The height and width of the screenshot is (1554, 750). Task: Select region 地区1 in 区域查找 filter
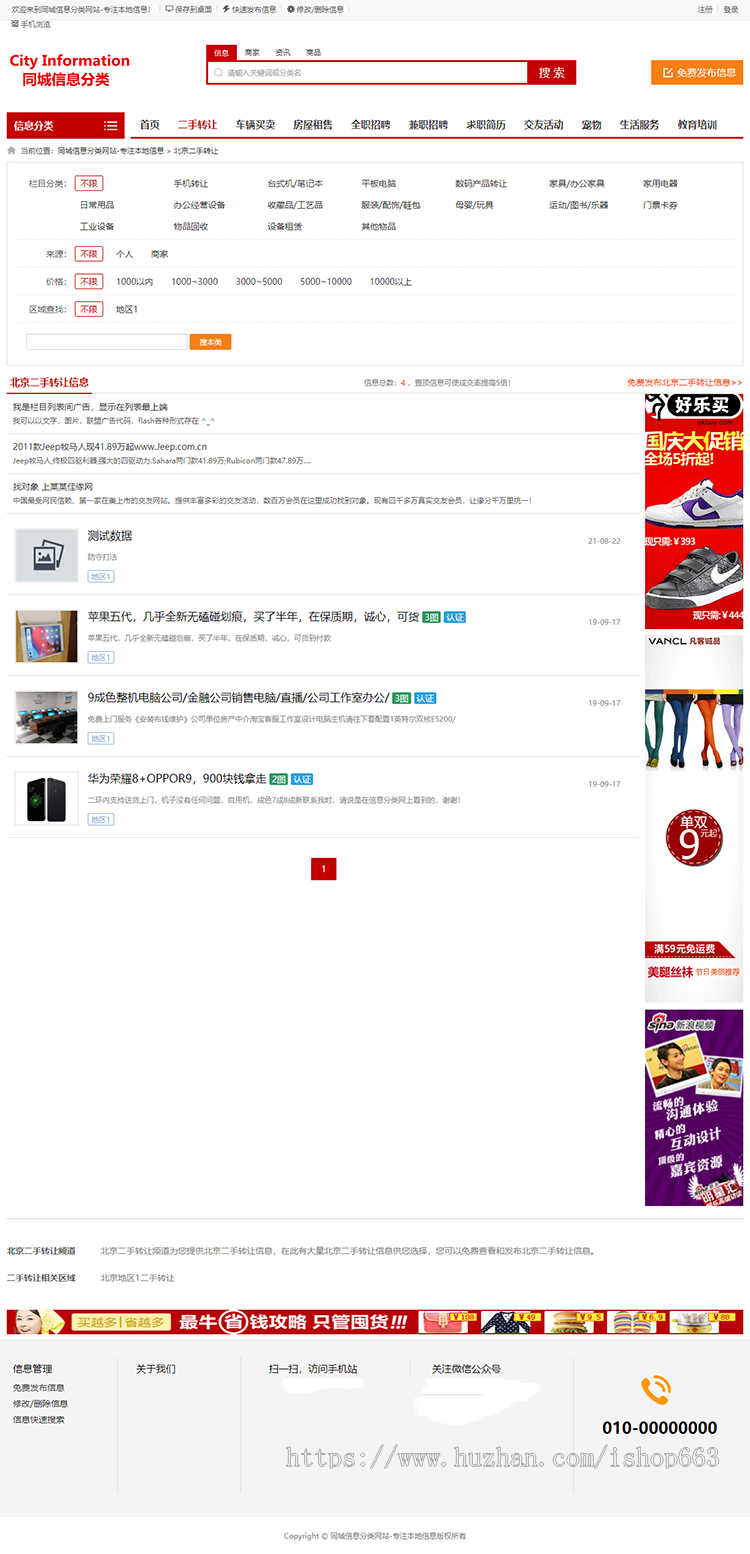pyautogui.click(x=126, y=310)
